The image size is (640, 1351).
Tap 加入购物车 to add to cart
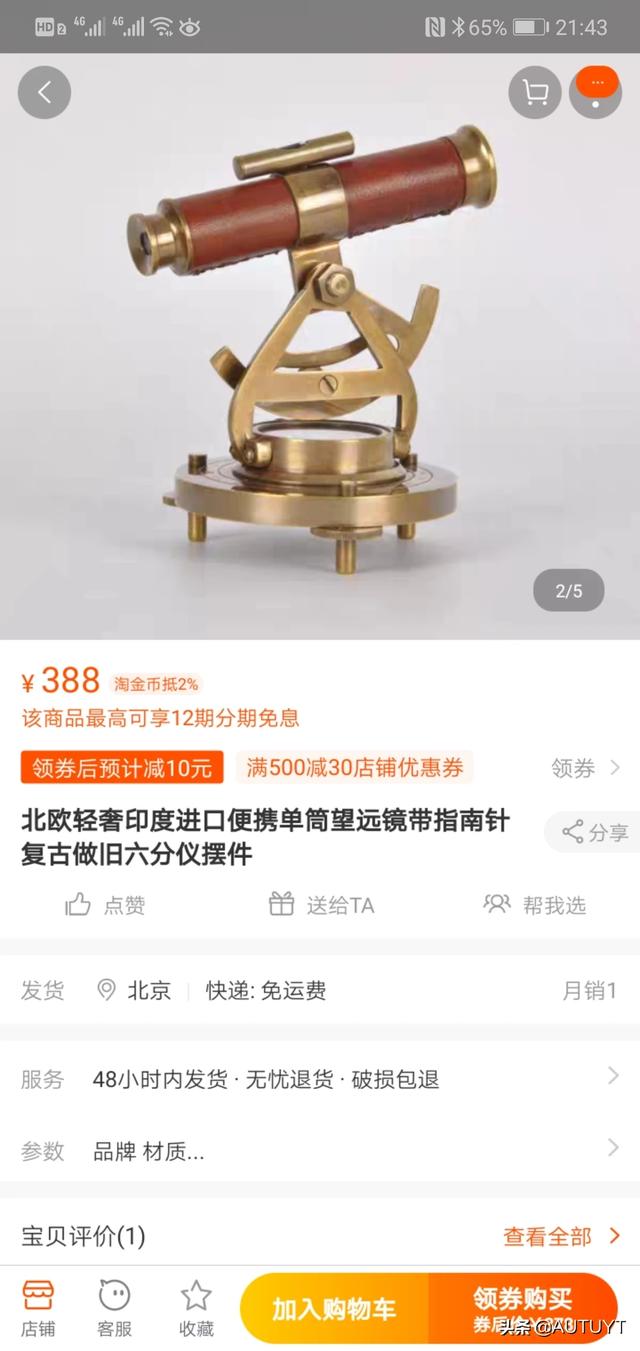[x=334, y=1308]
